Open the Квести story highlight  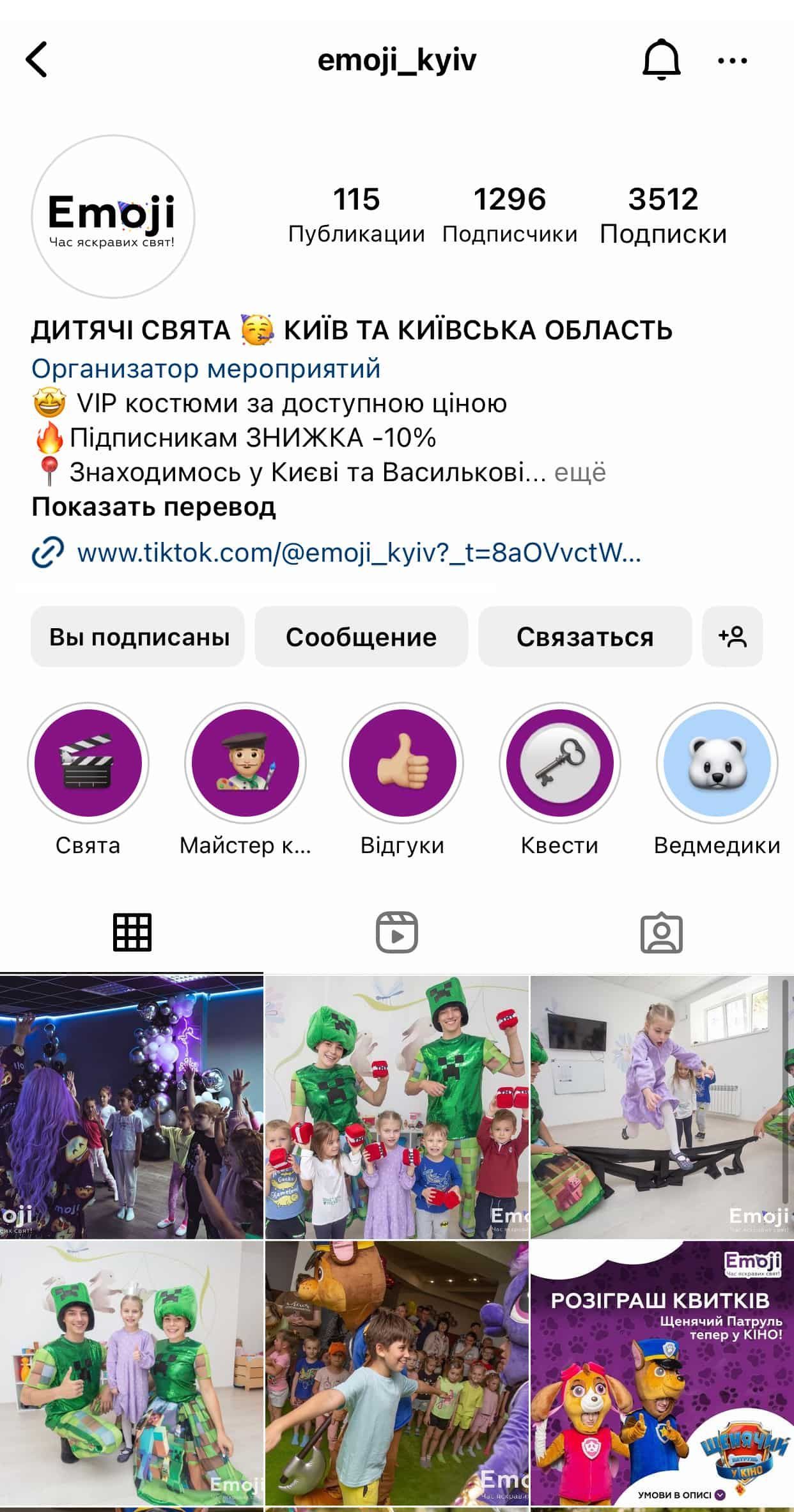[560, 763]
